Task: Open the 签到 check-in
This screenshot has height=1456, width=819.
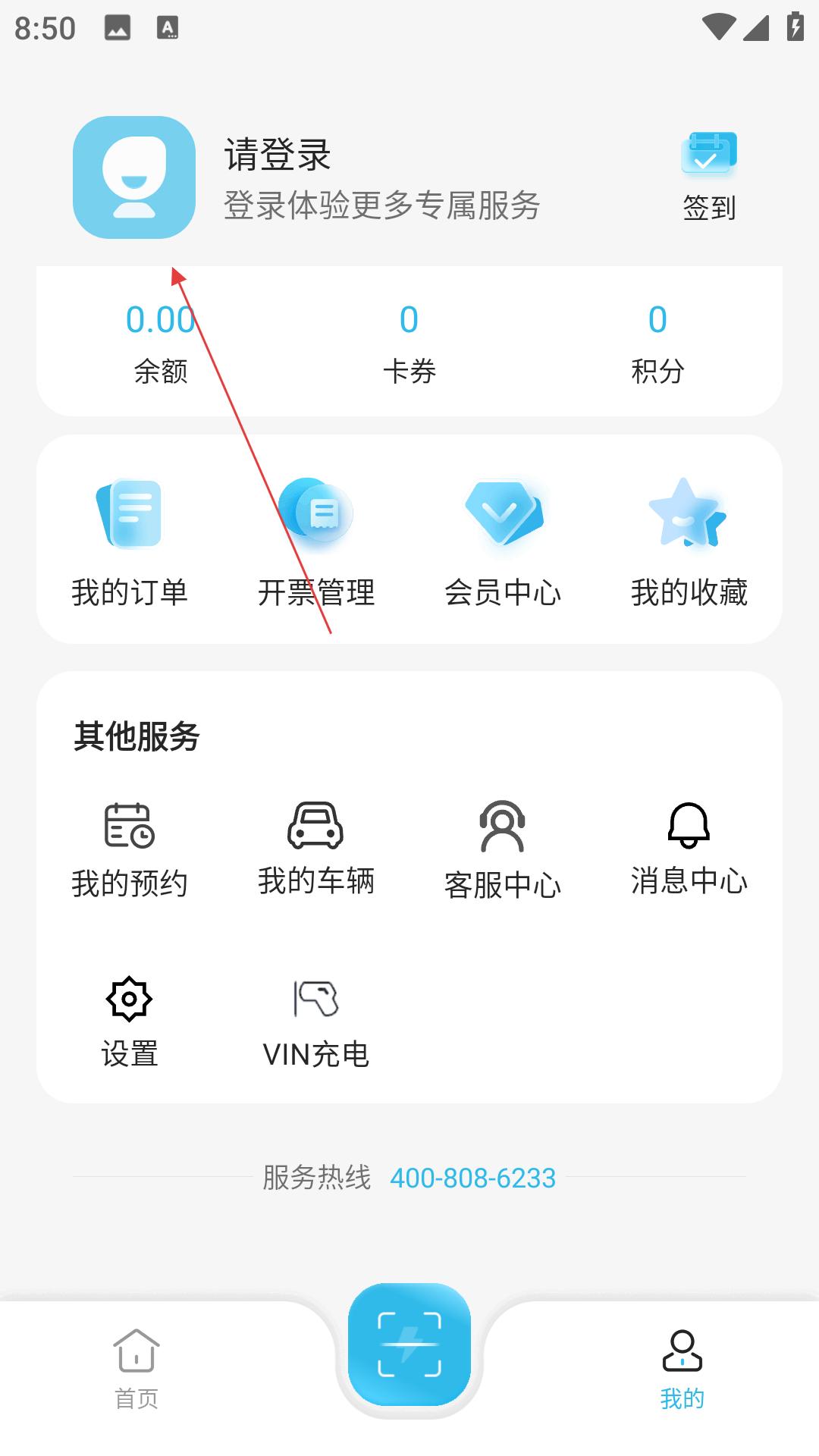Action: pyautogui.click(x=709, y=176)
